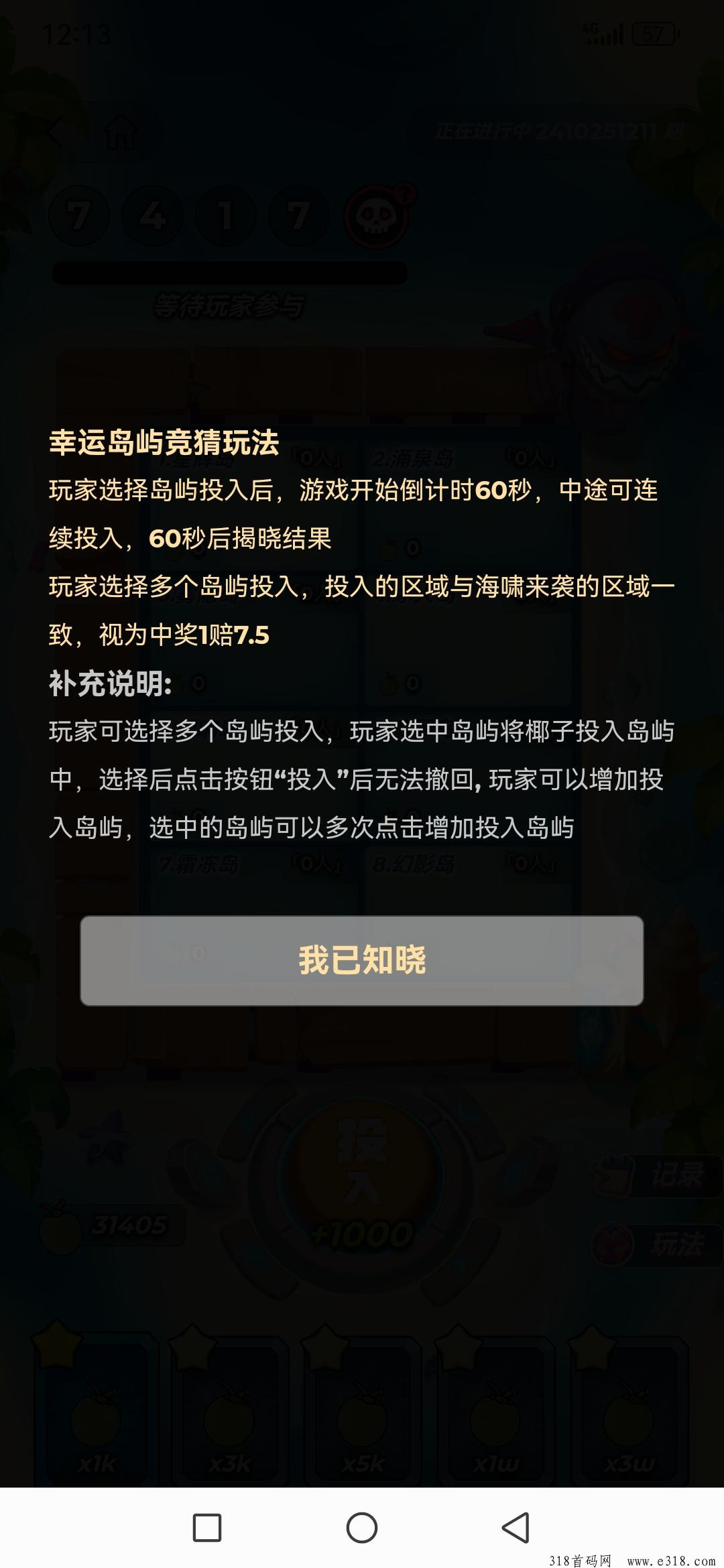Tap the system back button

516,1528
